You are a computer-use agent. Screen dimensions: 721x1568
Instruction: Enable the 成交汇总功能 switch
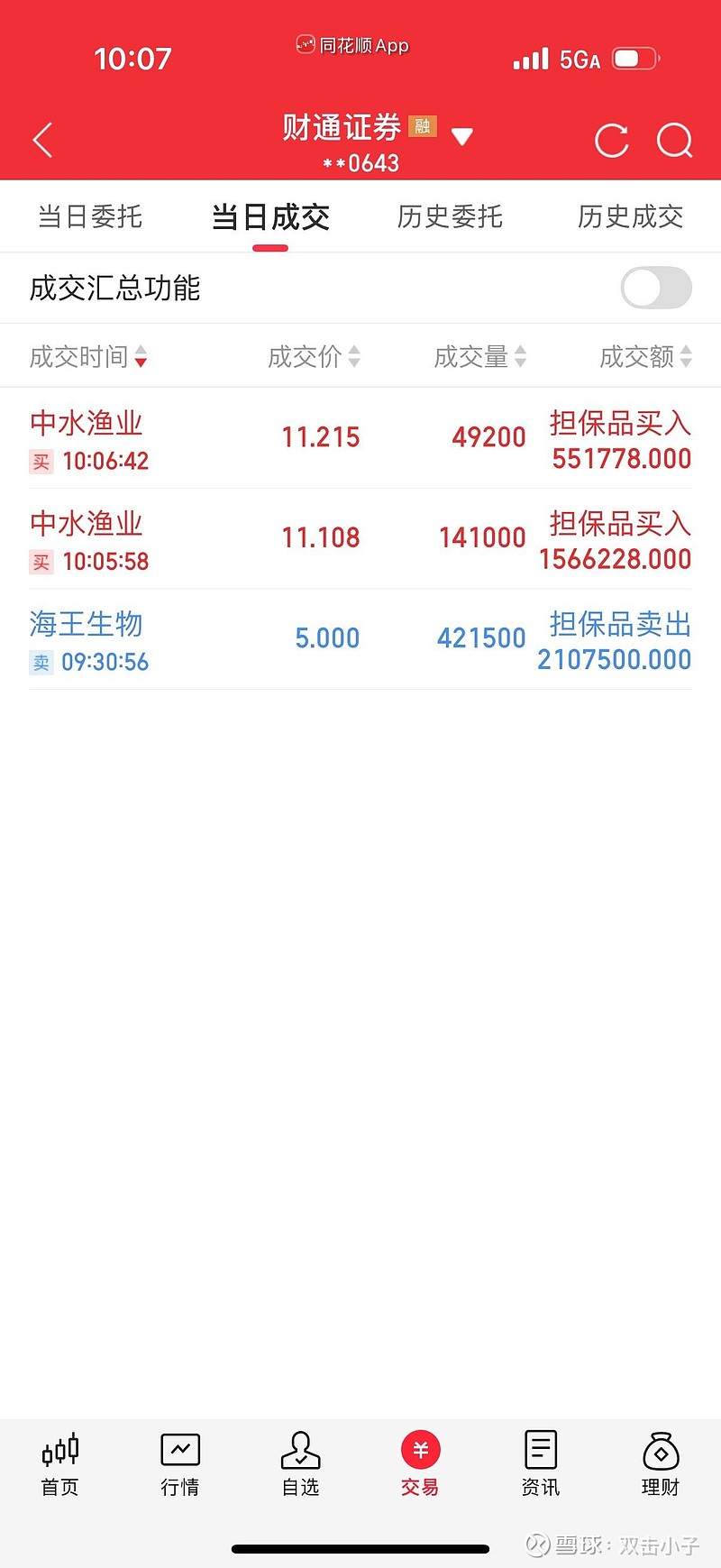pos(656,289)
